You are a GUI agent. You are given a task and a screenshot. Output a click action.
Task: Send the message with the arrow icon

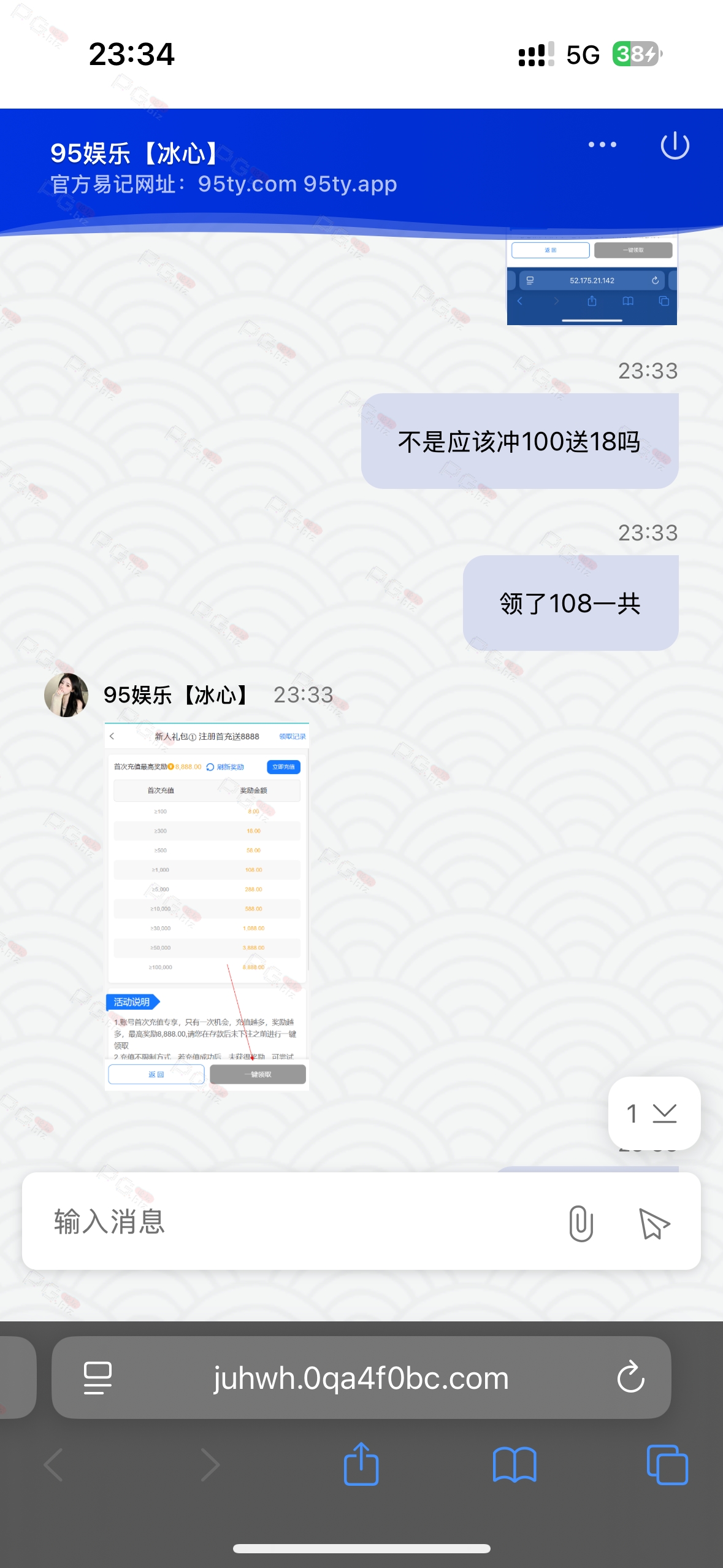[x=654, y=1223]
